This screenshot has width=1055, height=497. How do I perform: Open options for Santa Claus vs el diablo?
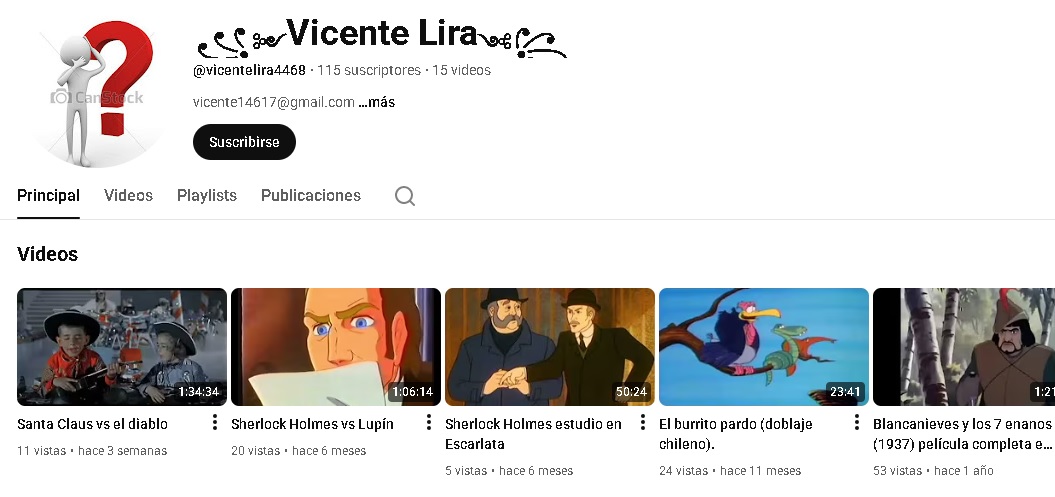point(215,423)
